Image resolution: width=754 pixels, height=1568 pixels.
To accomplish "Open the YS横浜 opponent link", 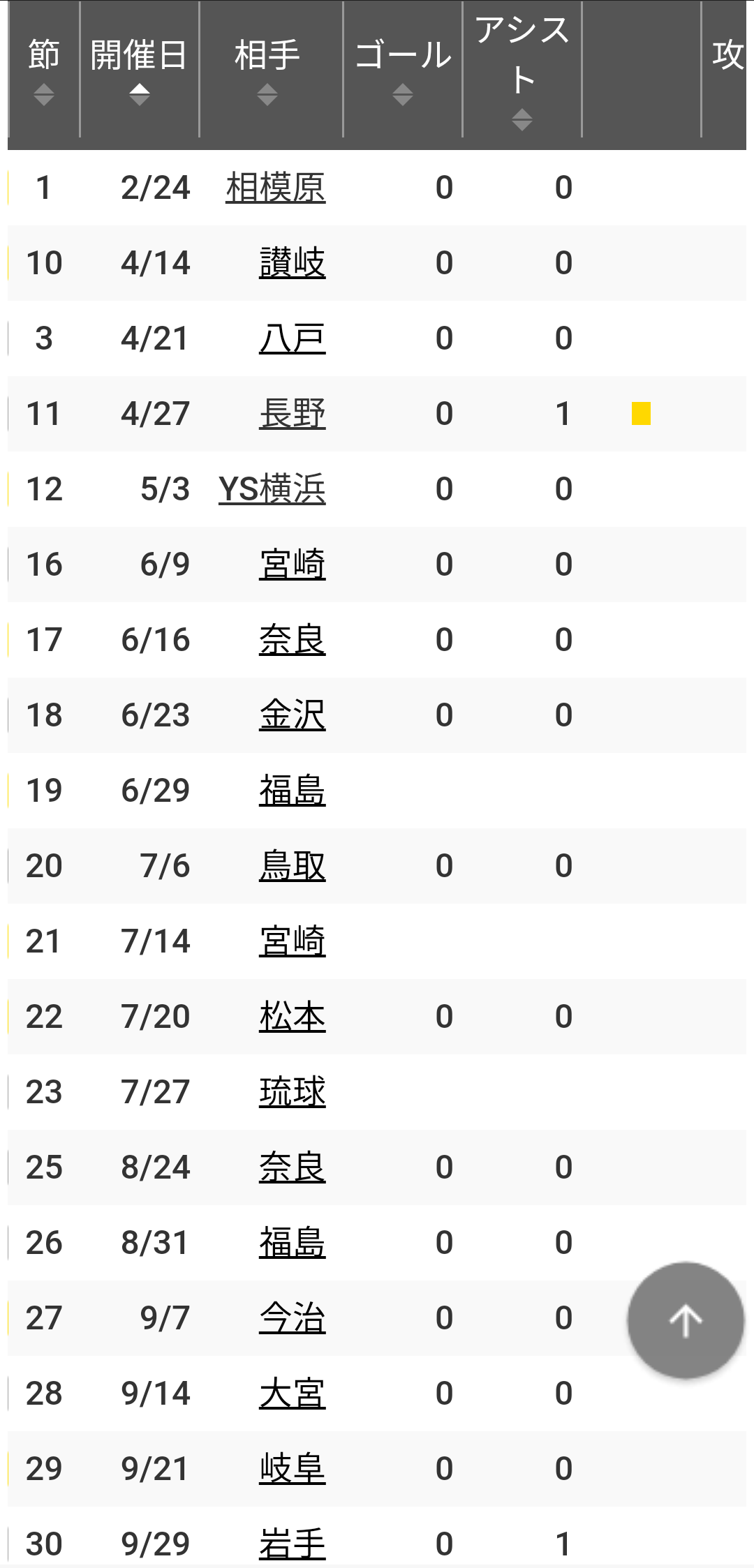I will coord(272,489).
